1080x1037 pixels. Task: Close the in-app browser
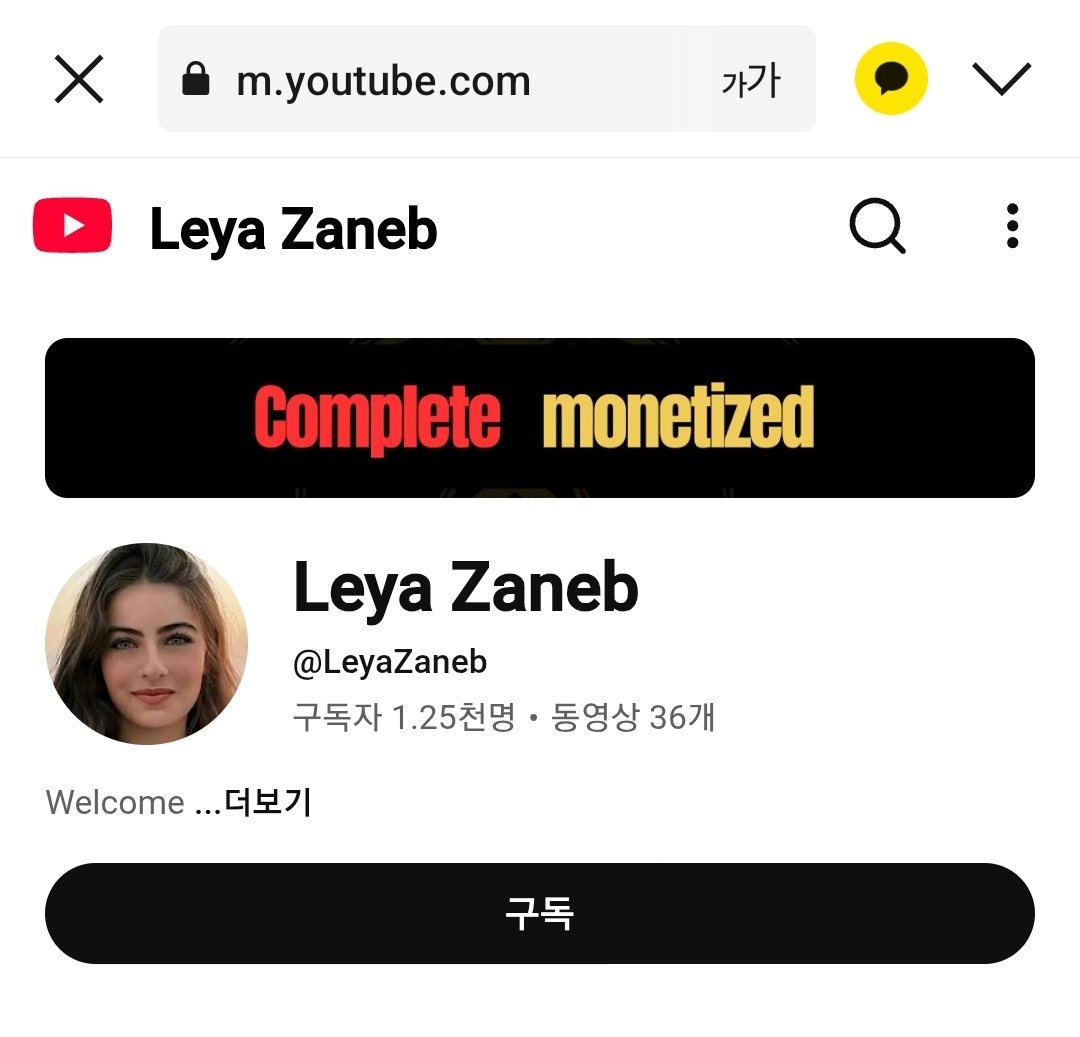click(x=79, y=79)
